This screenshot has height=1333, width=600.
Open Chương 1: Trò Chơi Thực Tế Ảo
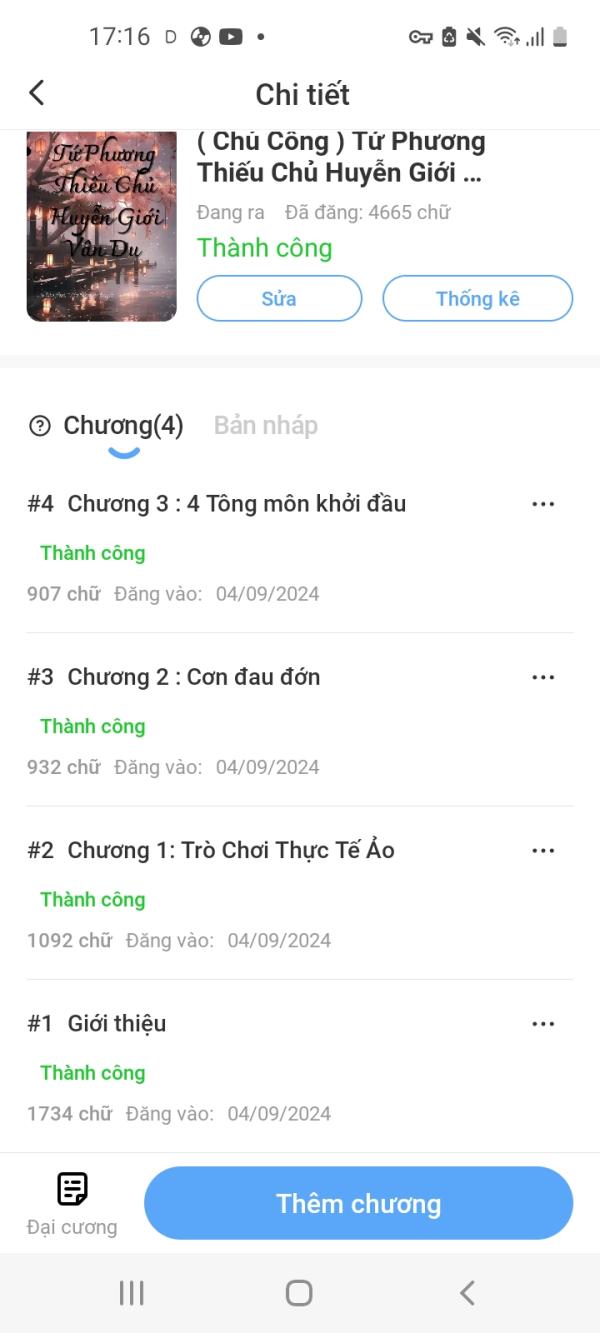pos(231,850)
